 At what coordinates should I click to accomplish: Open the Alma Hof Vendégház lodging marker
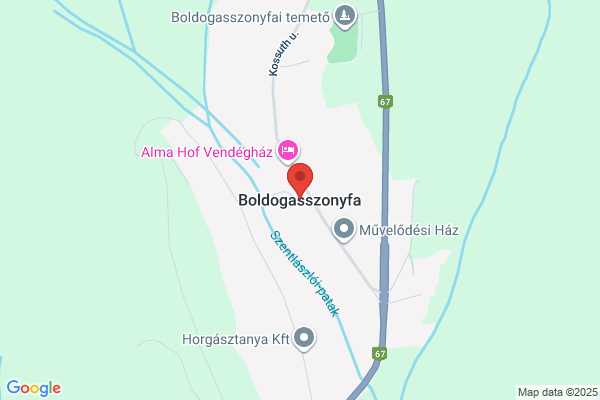pyautogui.click(x=288, y=150)
